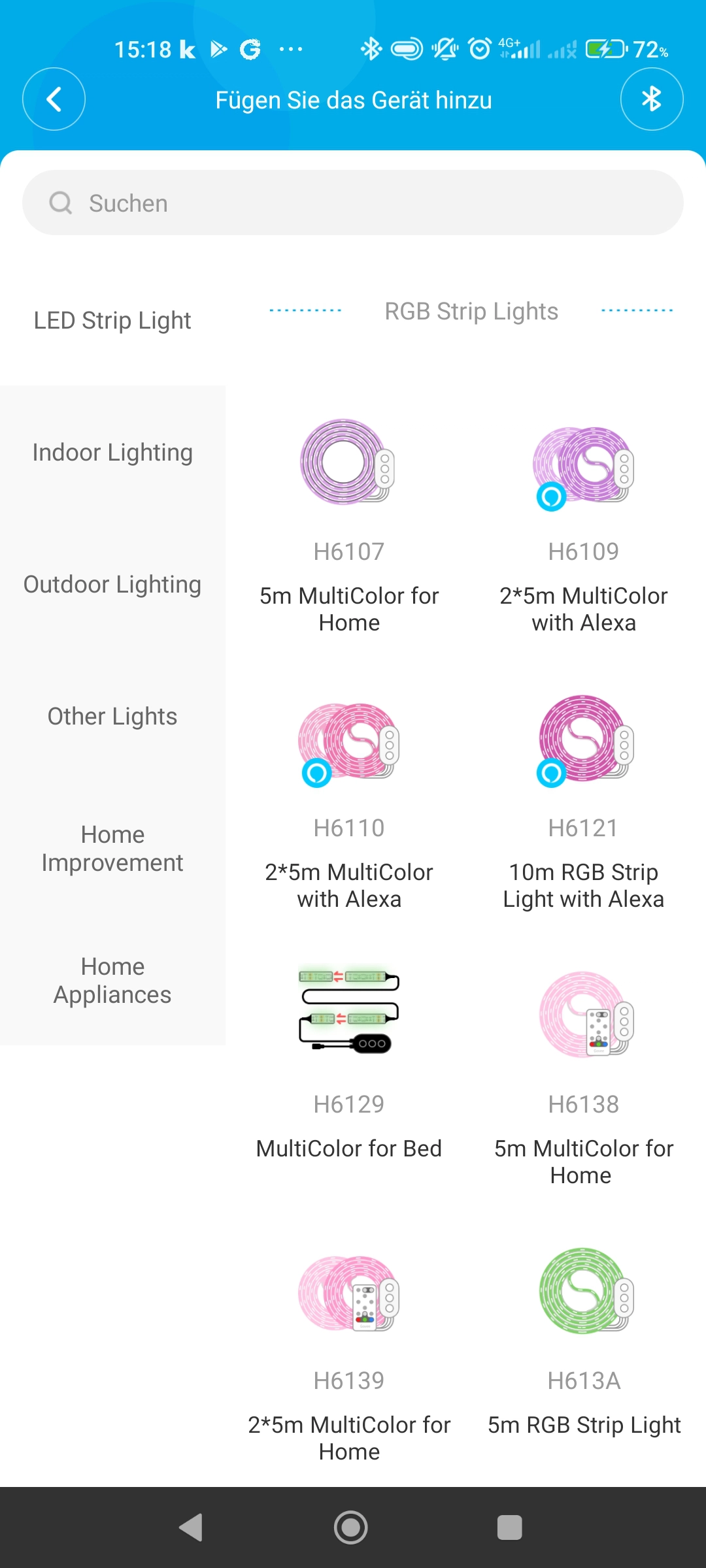Show Home Improvement devices
The image size is (706, 1568).
pos(112,848)
